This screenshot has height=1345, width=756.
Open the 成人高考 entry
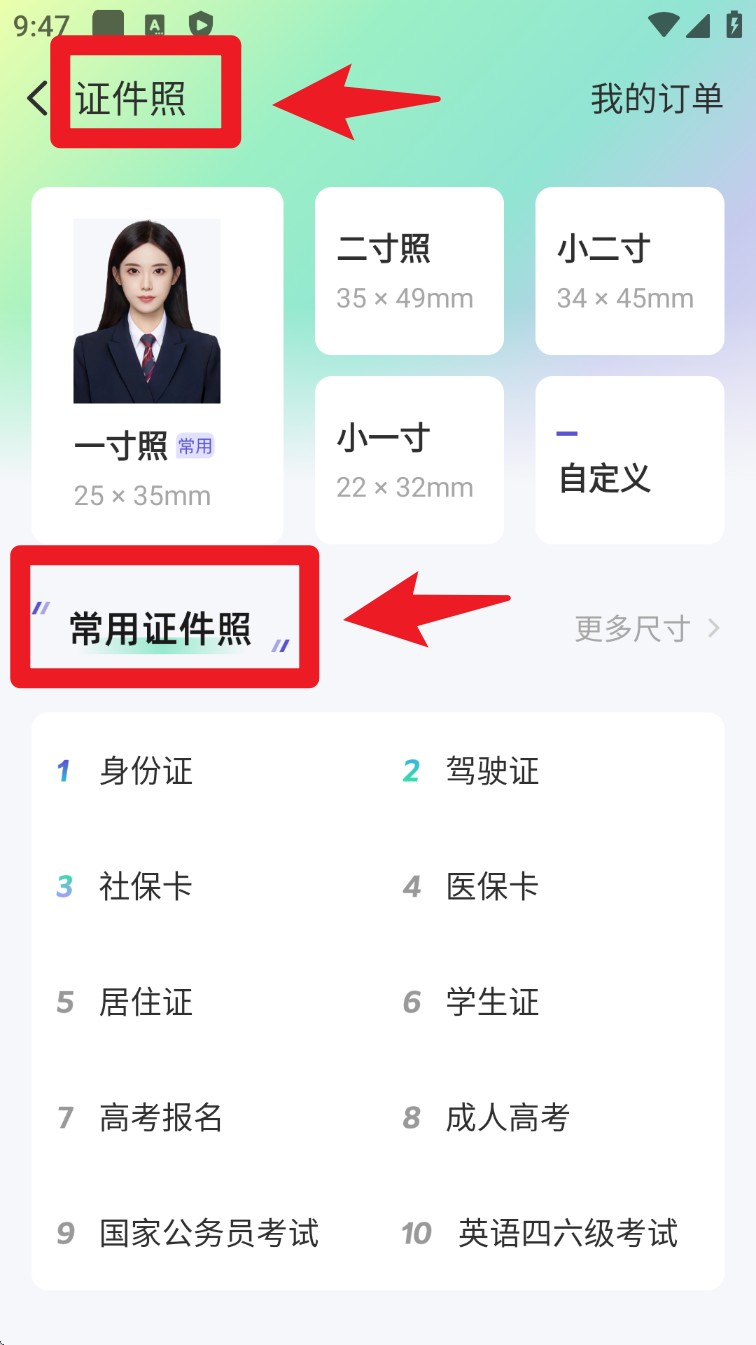coord(507,1117)
